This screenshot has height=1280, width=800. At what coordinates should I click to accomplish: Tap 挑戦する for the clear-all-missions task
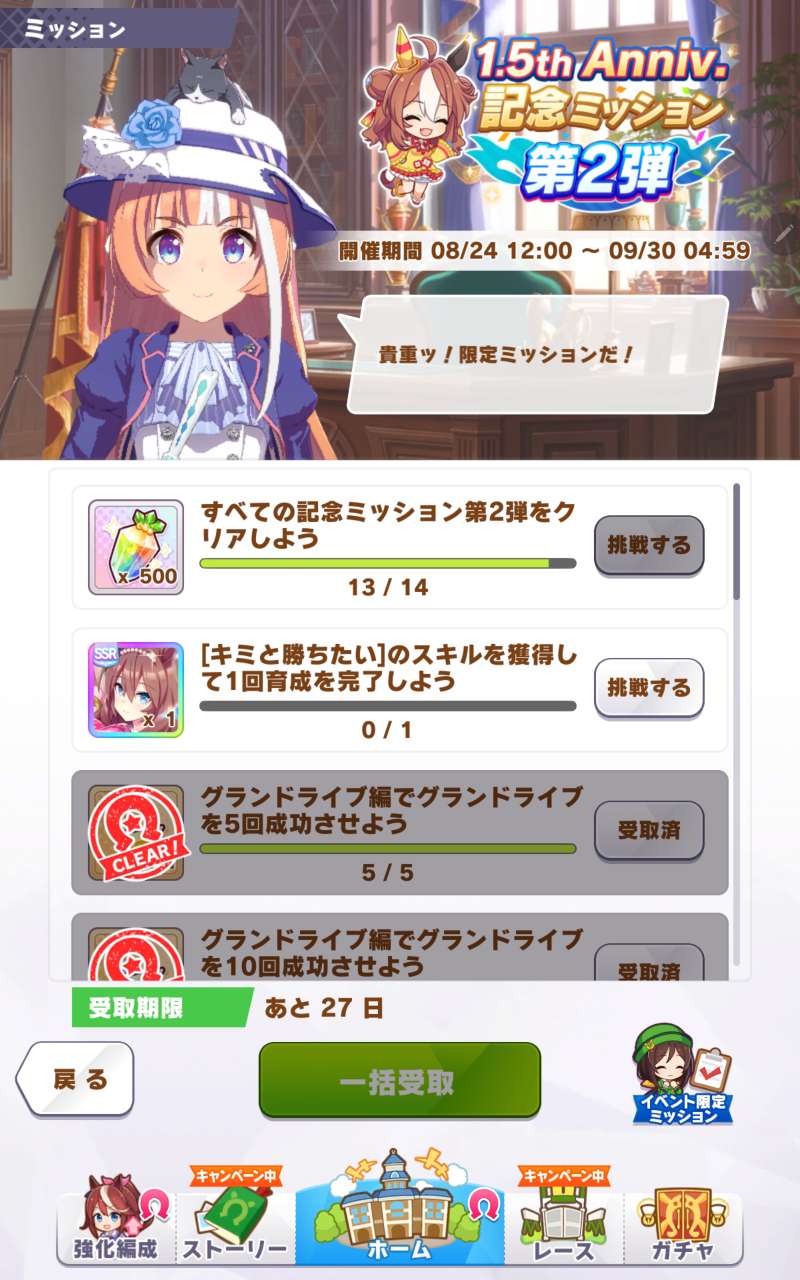[649, 545]
